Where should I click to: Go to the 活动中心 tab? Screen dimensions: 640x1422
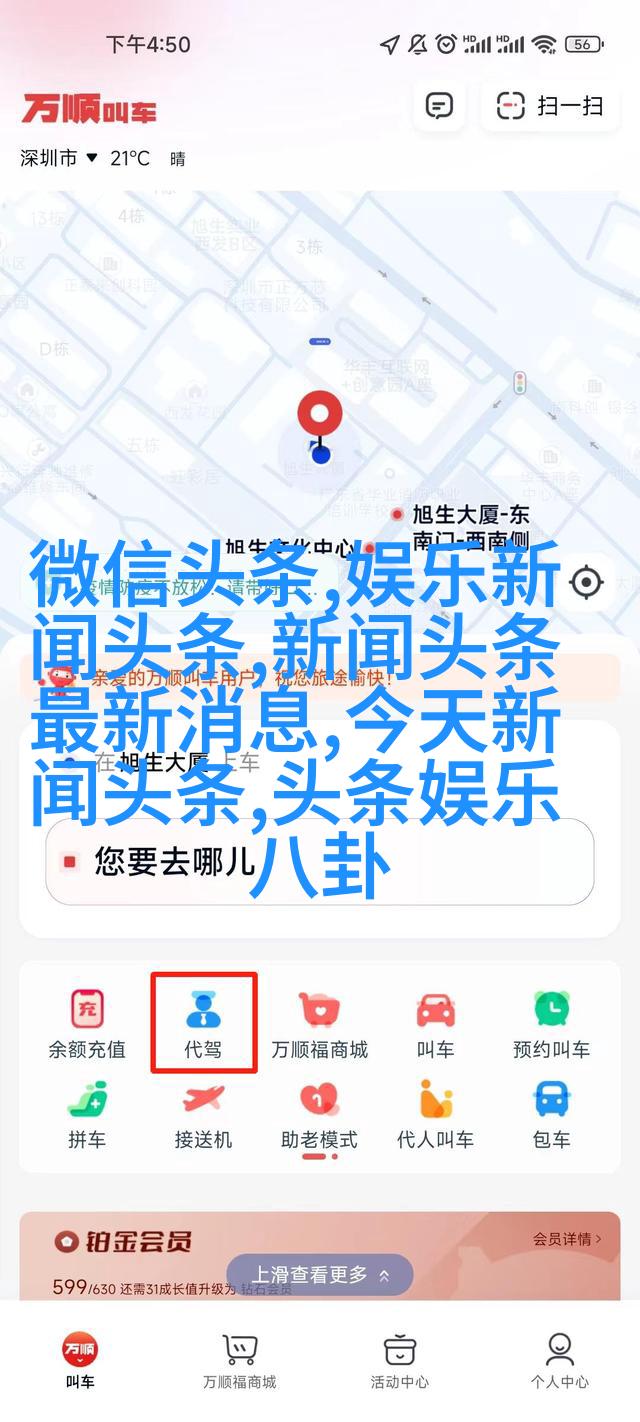(399, 1360)
